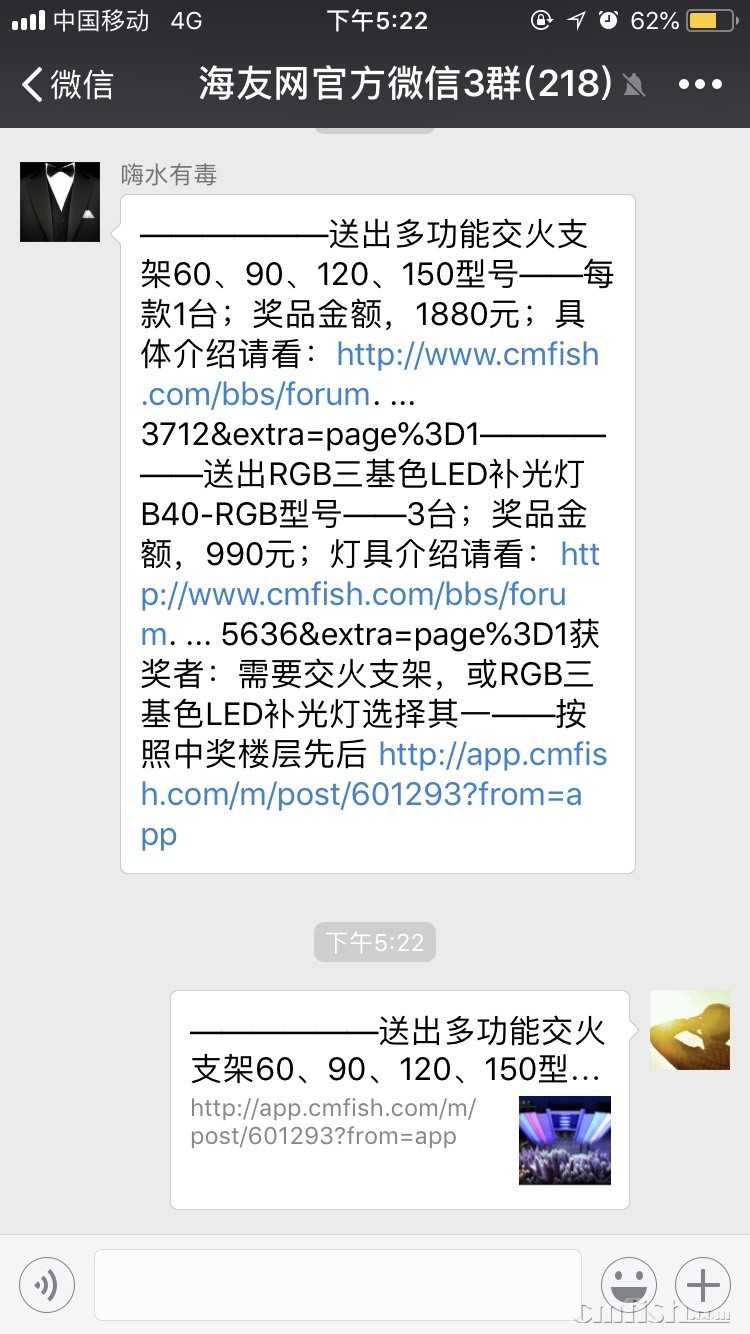The width and height of the screenshot is (750, 1334).
Task: Open 嗨水有毒's profile avatar
Action: [60, 201]
